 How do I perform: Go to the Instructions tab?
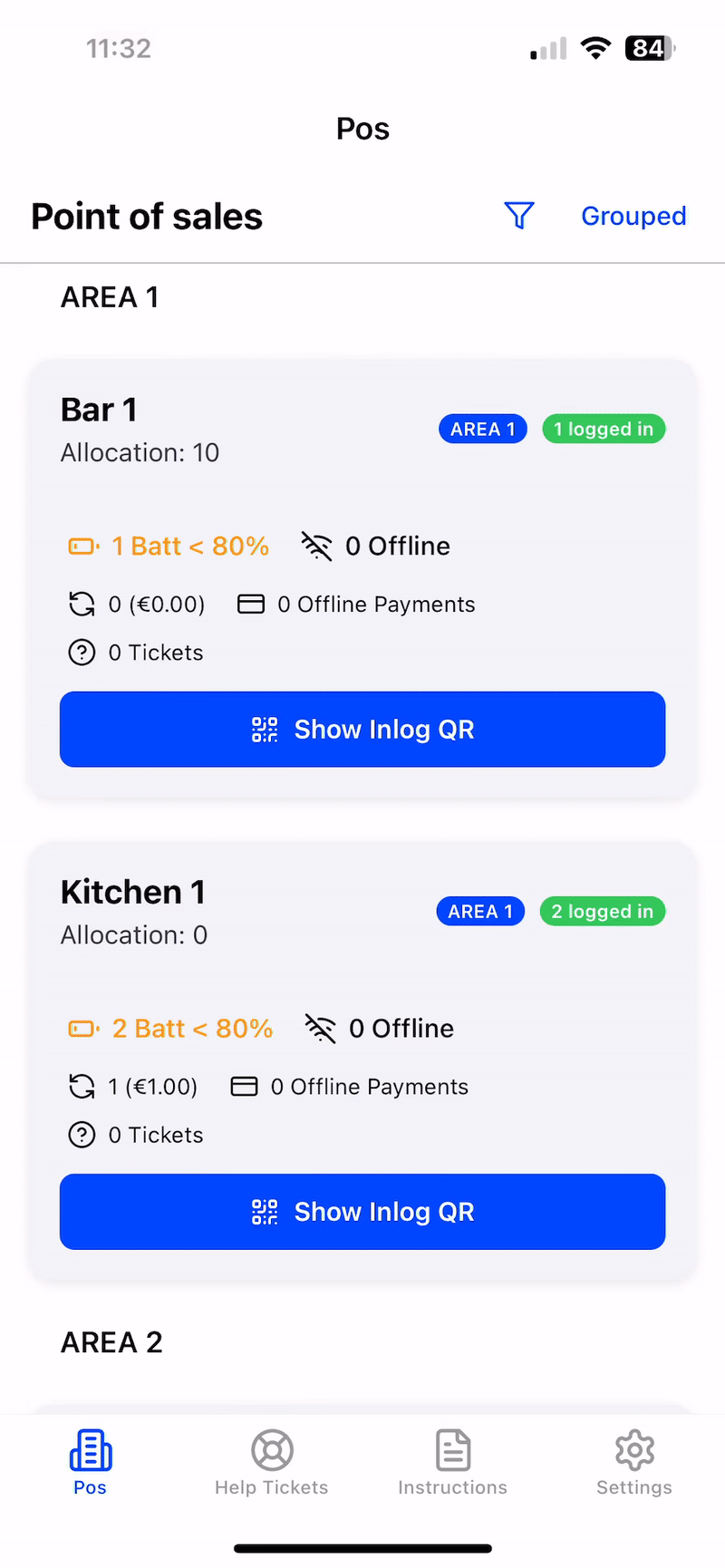click(453, 1463)
